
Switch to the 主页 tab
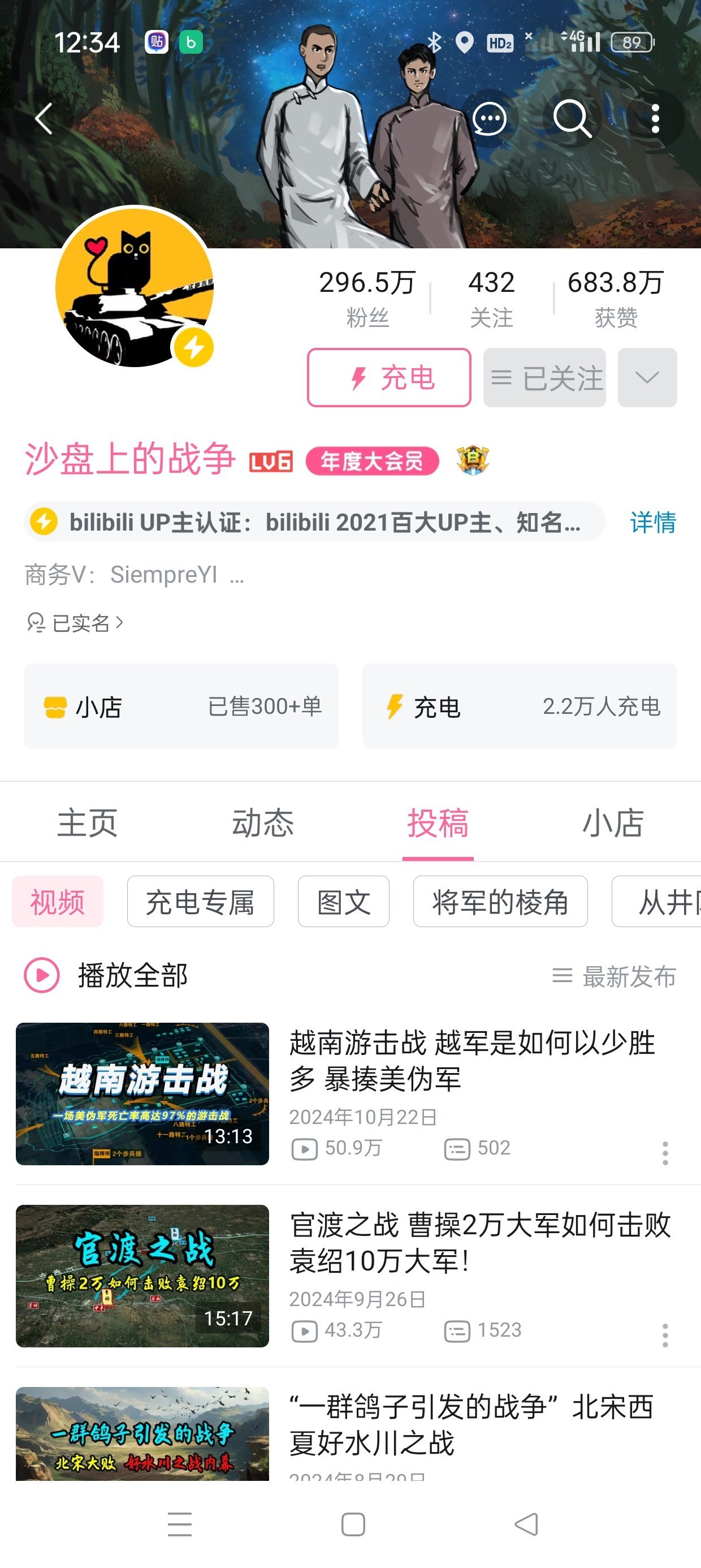[88, 823]
